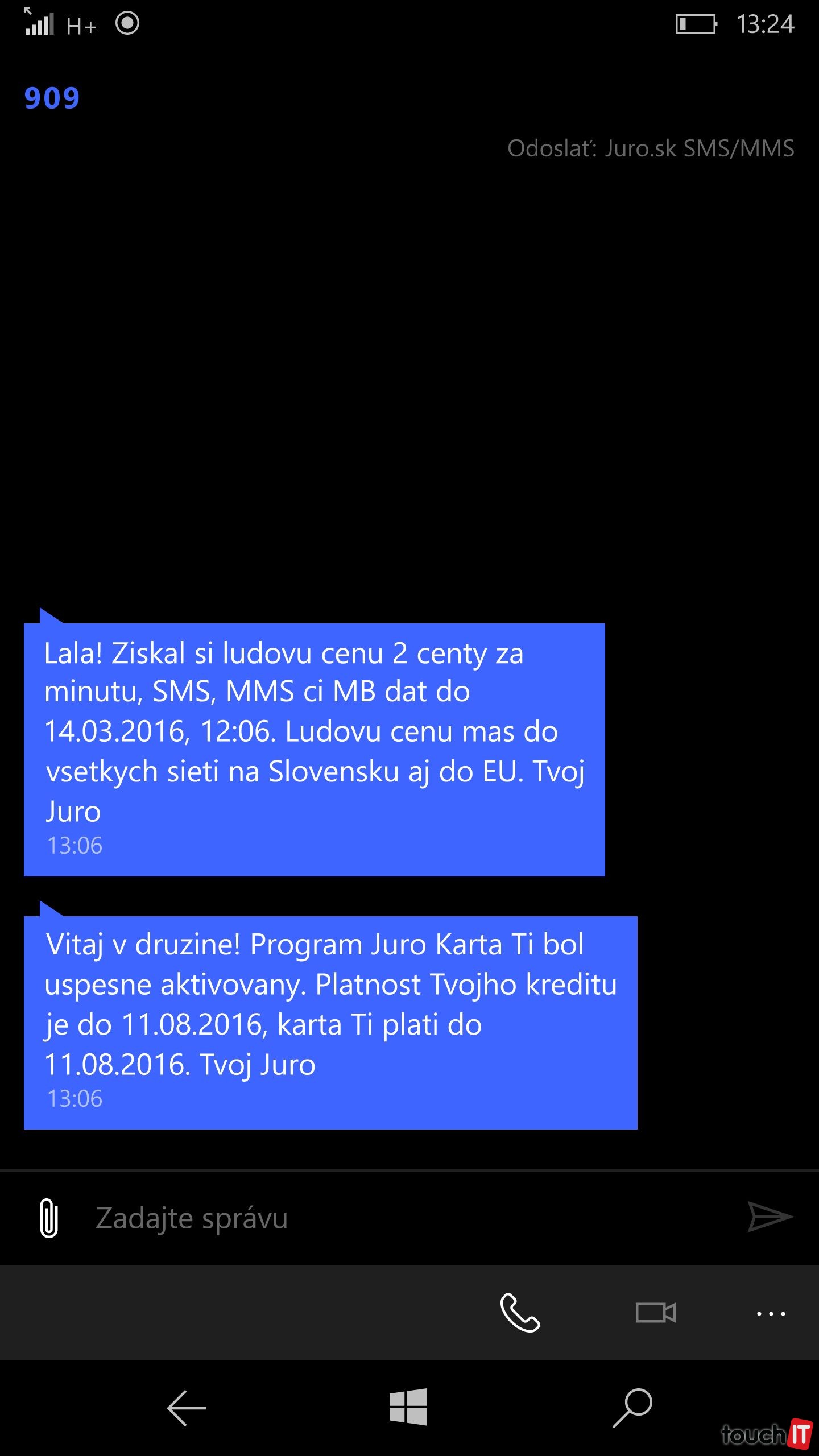
Task: Return home with the Windows button
Action: [408, 1407]
